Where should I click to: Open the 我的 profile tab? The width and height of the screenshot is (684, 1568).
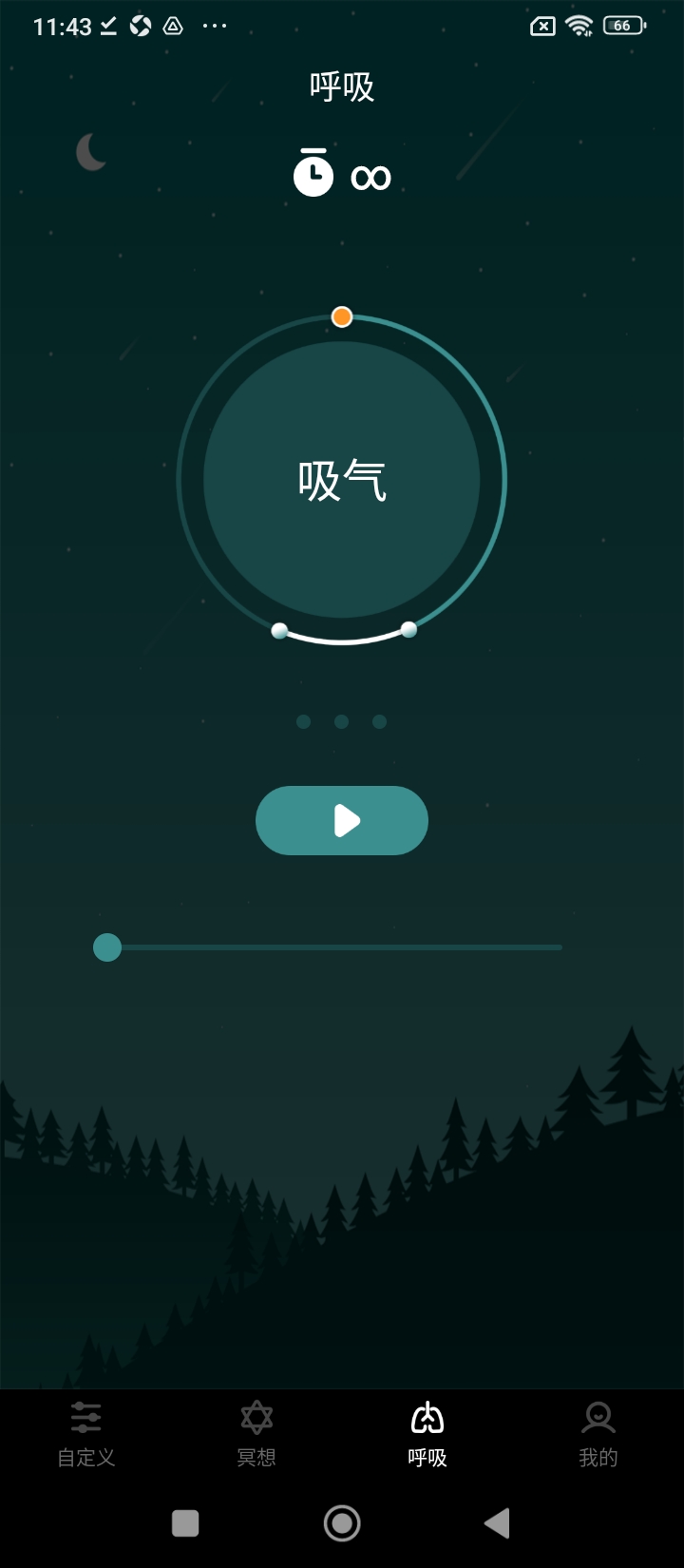[x=598, y=1434]
